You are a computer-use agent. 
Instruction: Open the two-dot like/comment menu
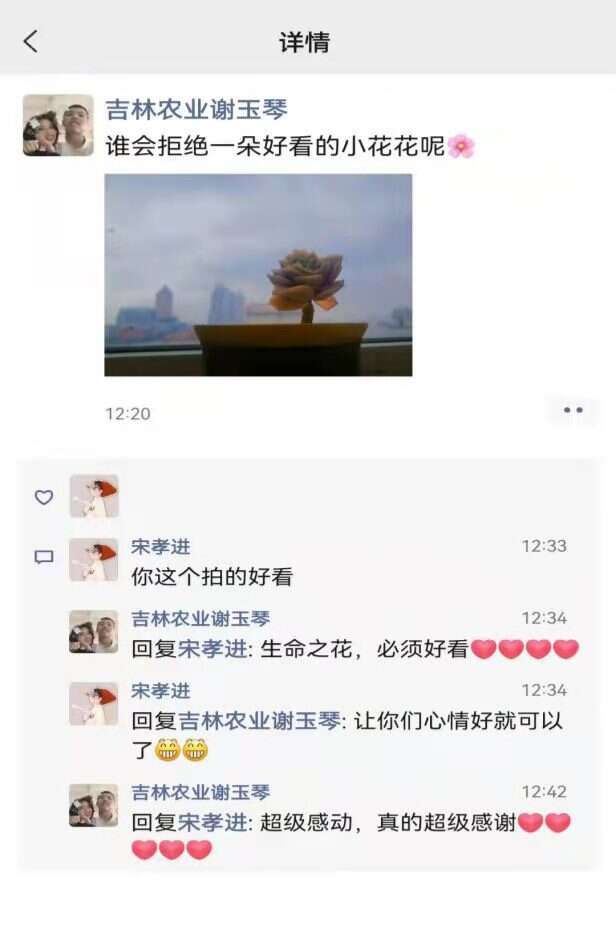point(572,410)
